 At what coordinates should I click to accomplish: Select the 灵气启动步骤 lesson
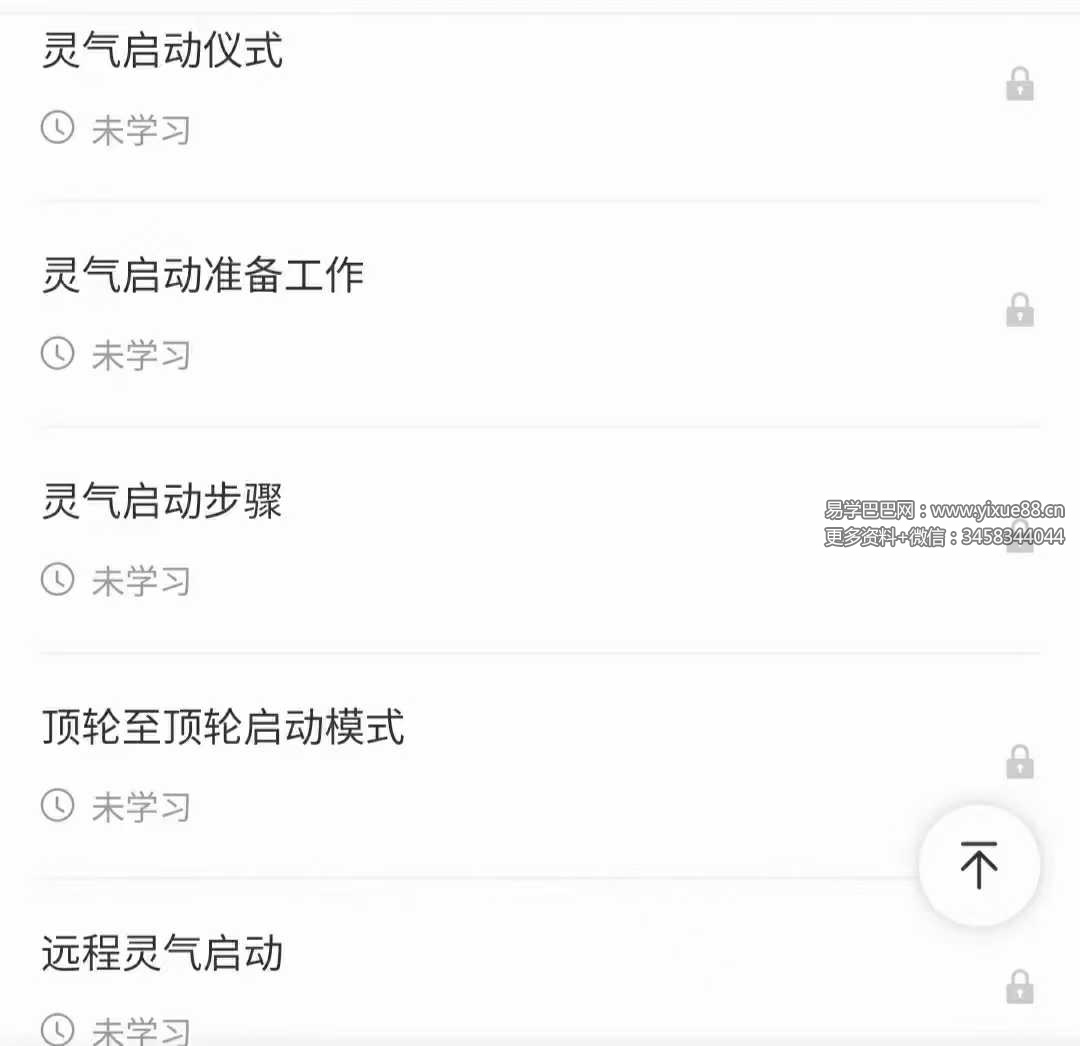tap(163, 502)
